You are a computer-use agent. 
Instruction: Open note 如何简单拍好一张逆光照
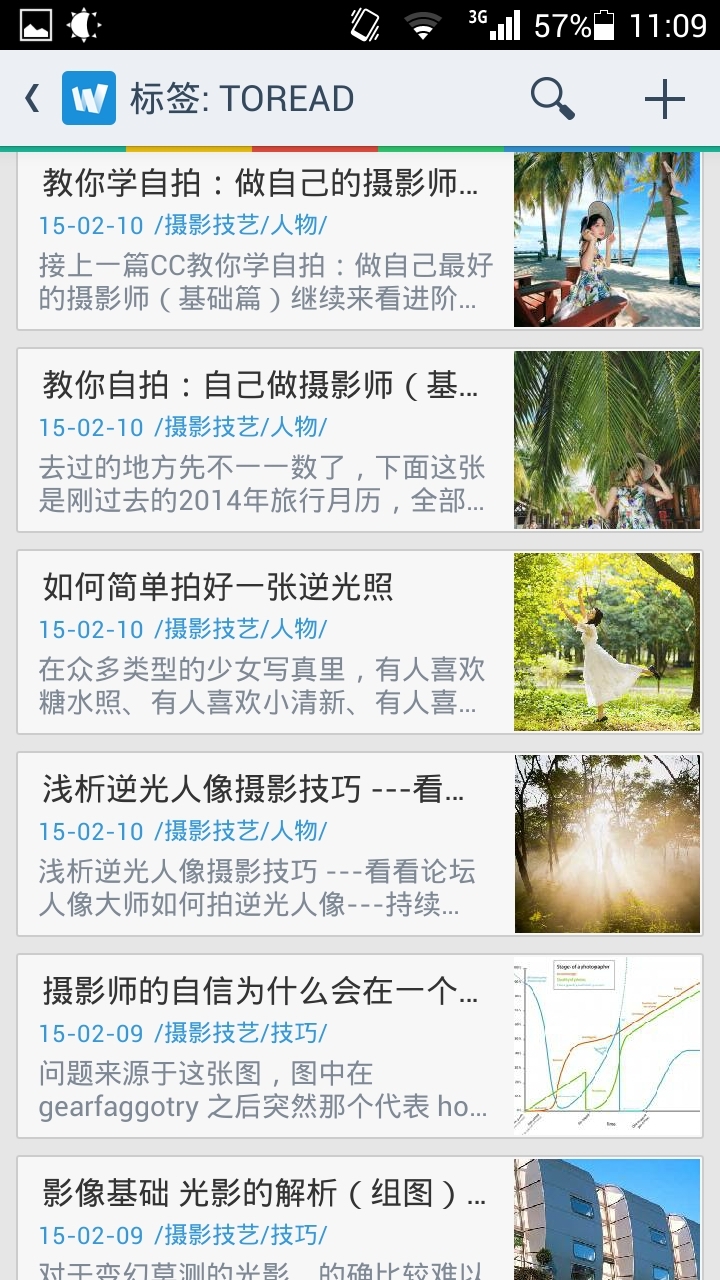tap(260, 642)
